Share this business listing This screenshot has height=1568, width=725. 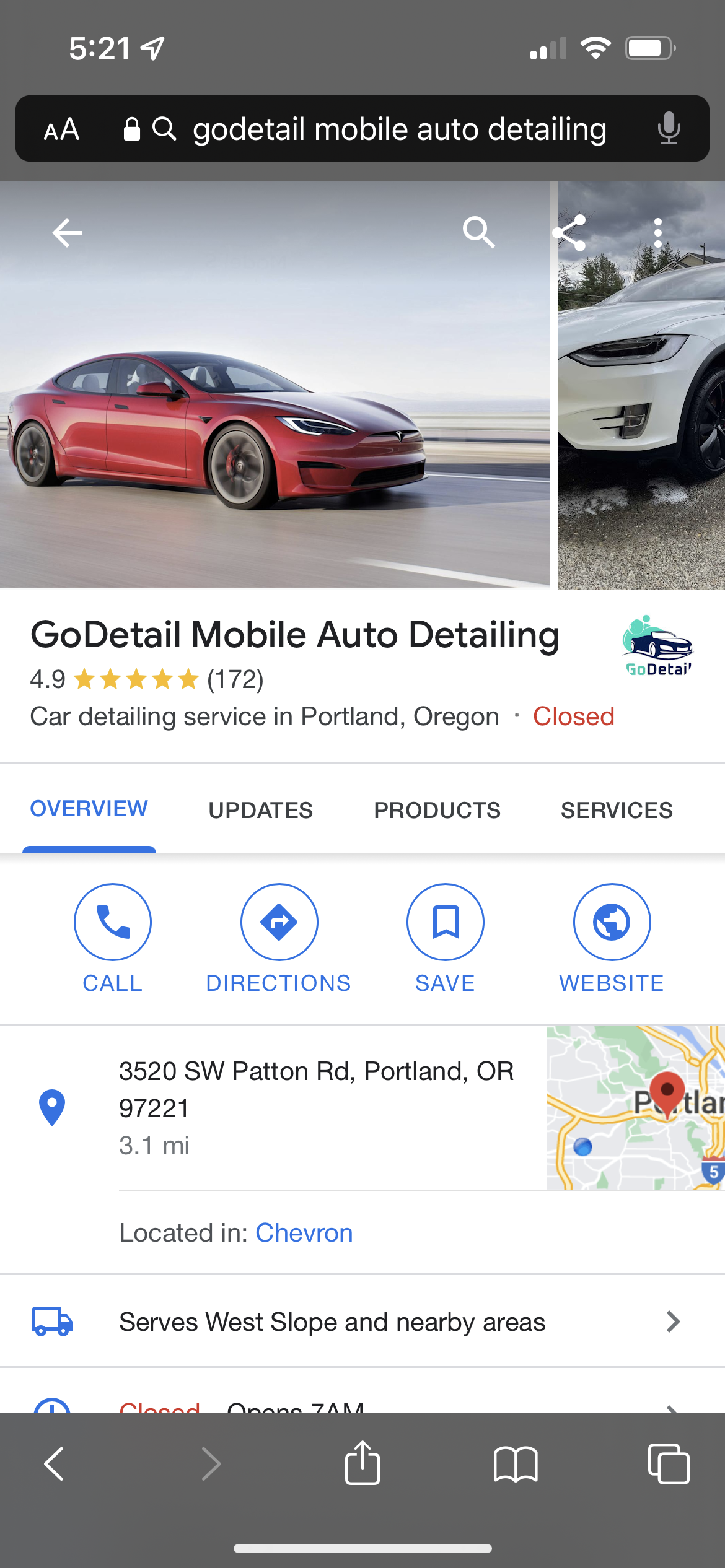point(570,233)
